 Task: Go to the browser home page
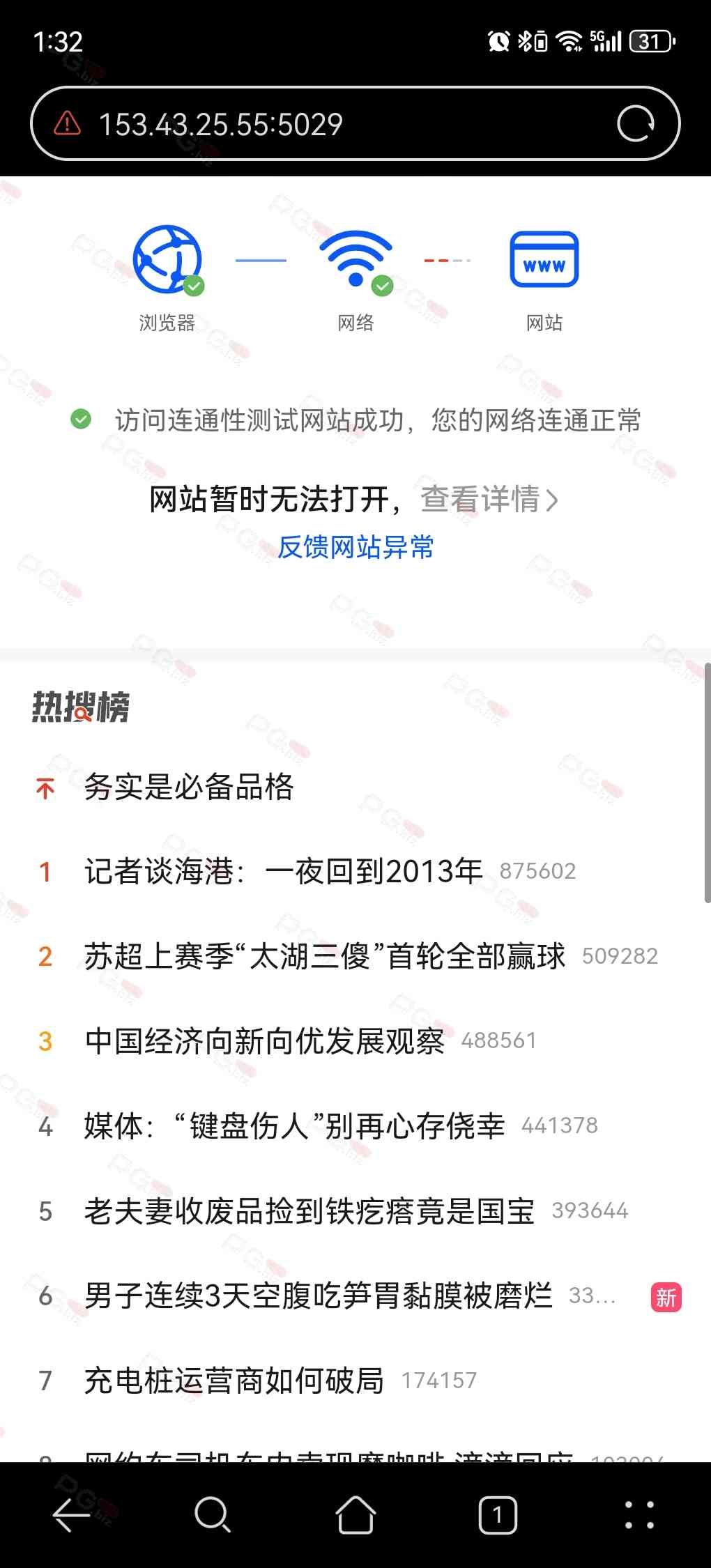pyautogui.click(x=355, y=1514)
